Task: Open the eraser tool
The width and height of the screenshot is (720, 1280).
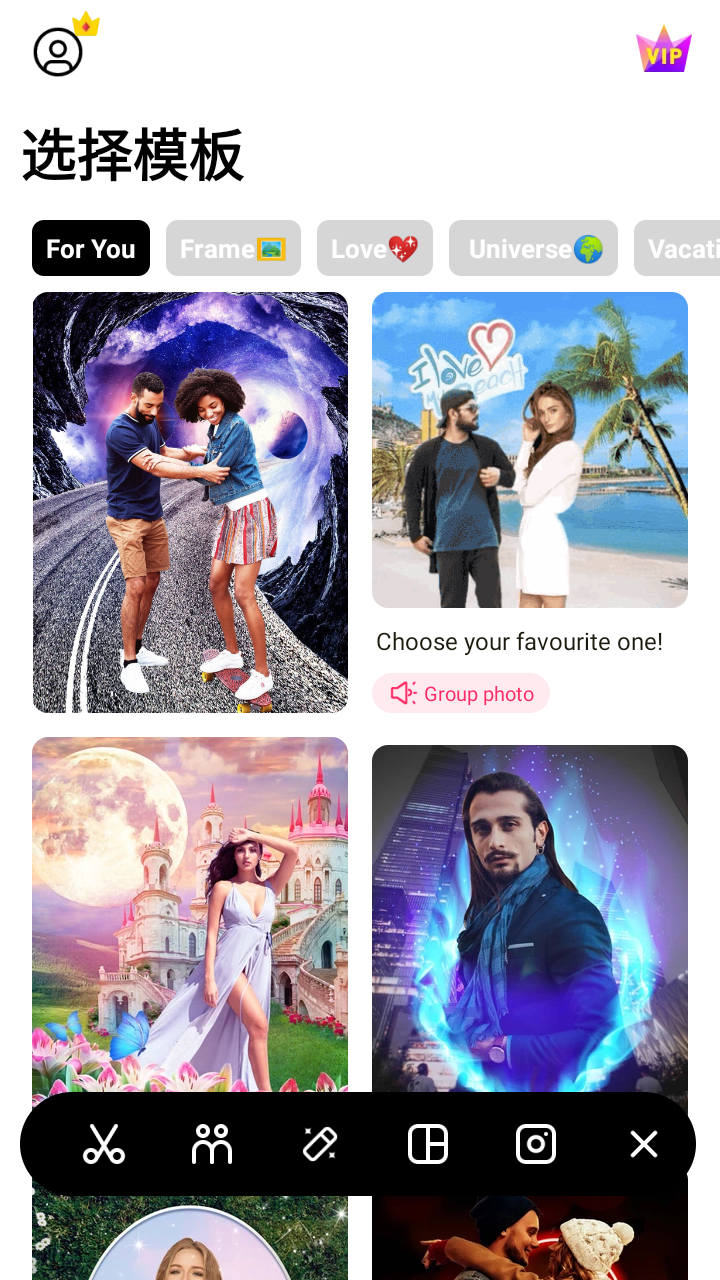Action: click(320, 1144)
